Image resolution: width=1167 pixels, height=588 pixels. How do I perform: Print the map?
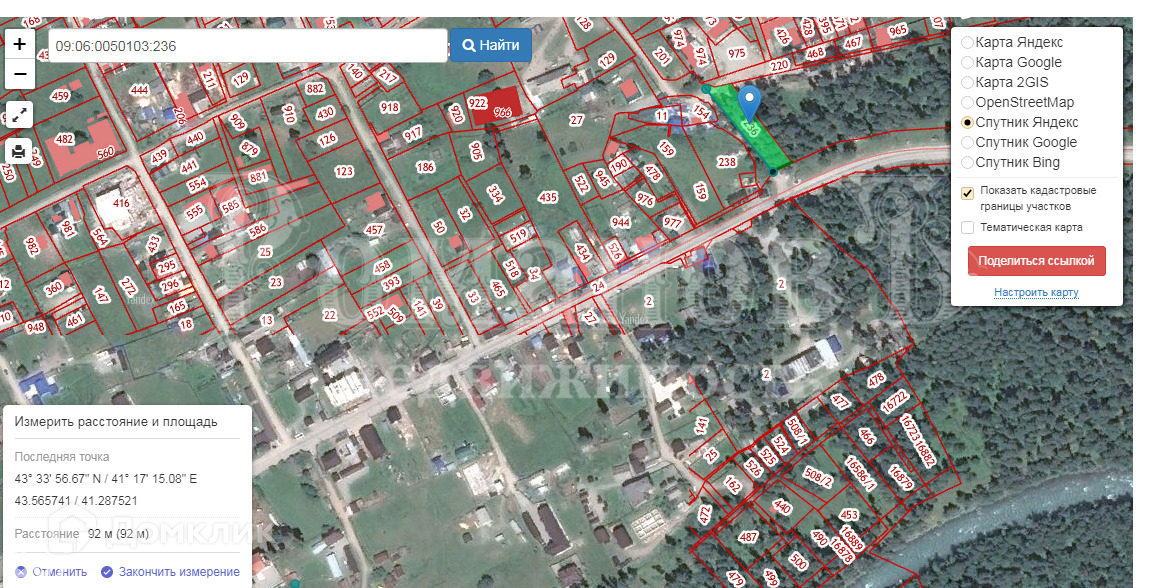click(19, 151)
